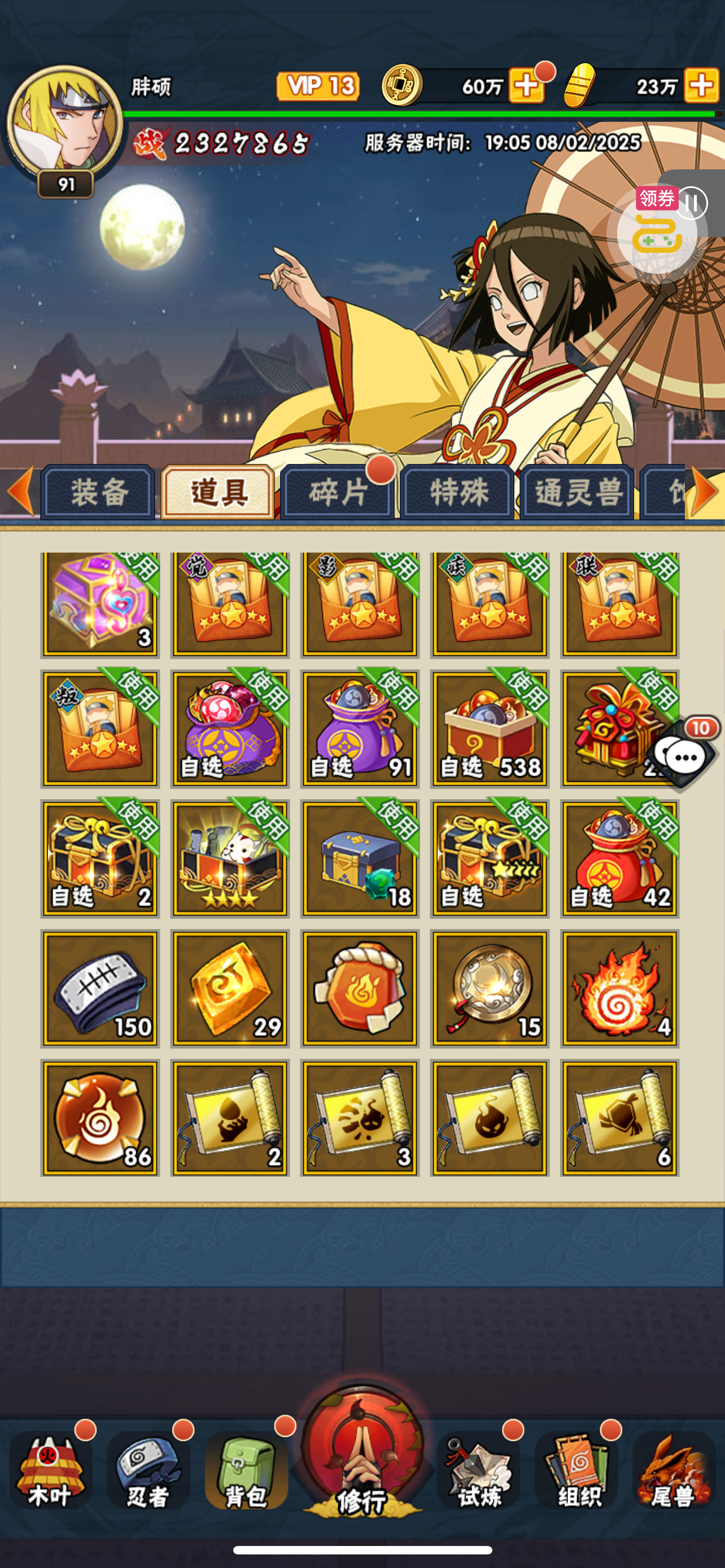725x1568 pixels.
Task: Select the blue mystery chest with 18
Action: pos(359,859)
